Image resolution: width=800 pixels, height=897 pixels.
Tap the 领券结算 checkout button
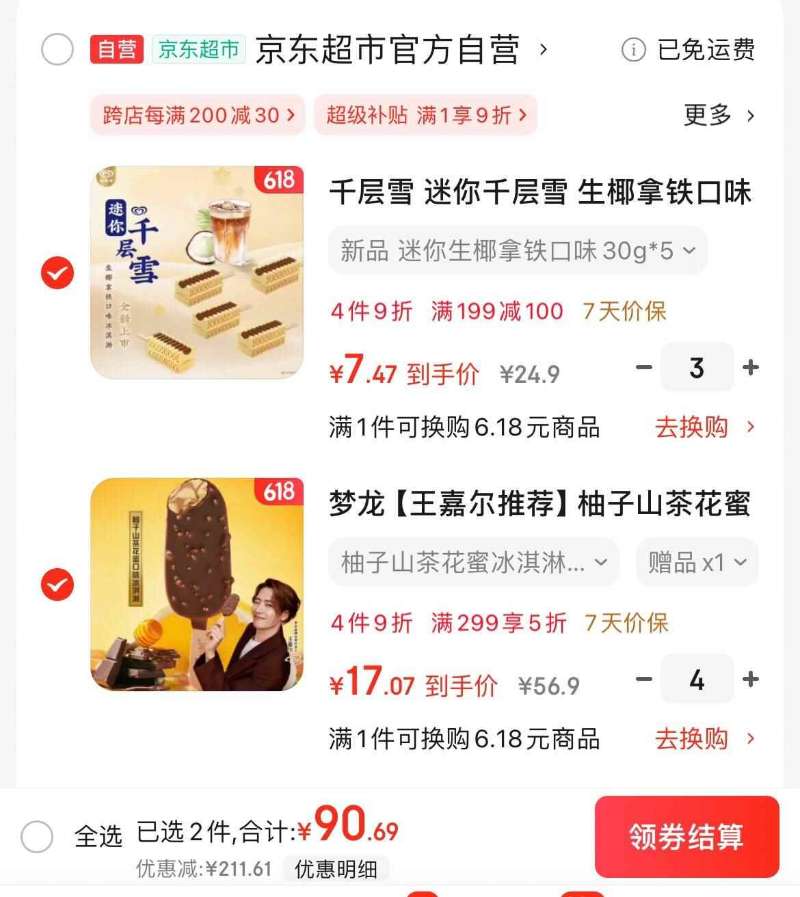tap(688, 838)
